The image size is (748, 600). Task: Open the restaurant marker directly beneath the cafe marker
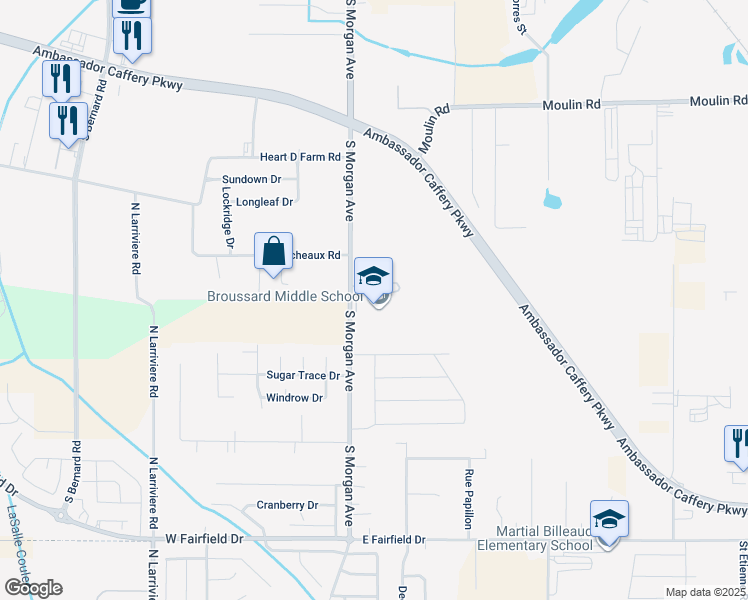click(x=133, y=40)
